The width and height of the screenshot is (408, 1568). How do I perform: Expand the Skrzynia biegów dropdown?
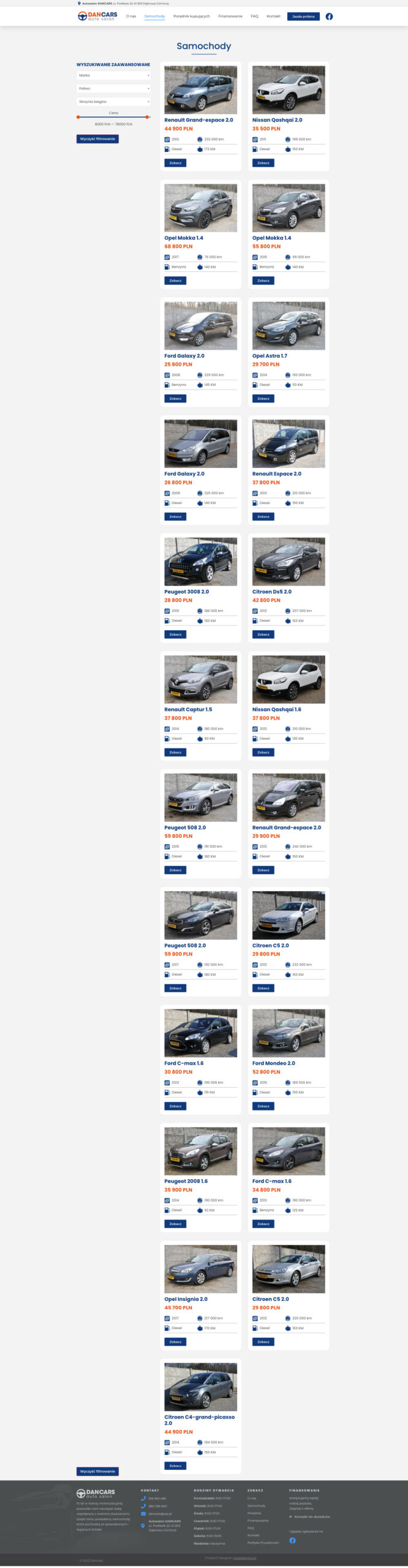pos(113,102)
